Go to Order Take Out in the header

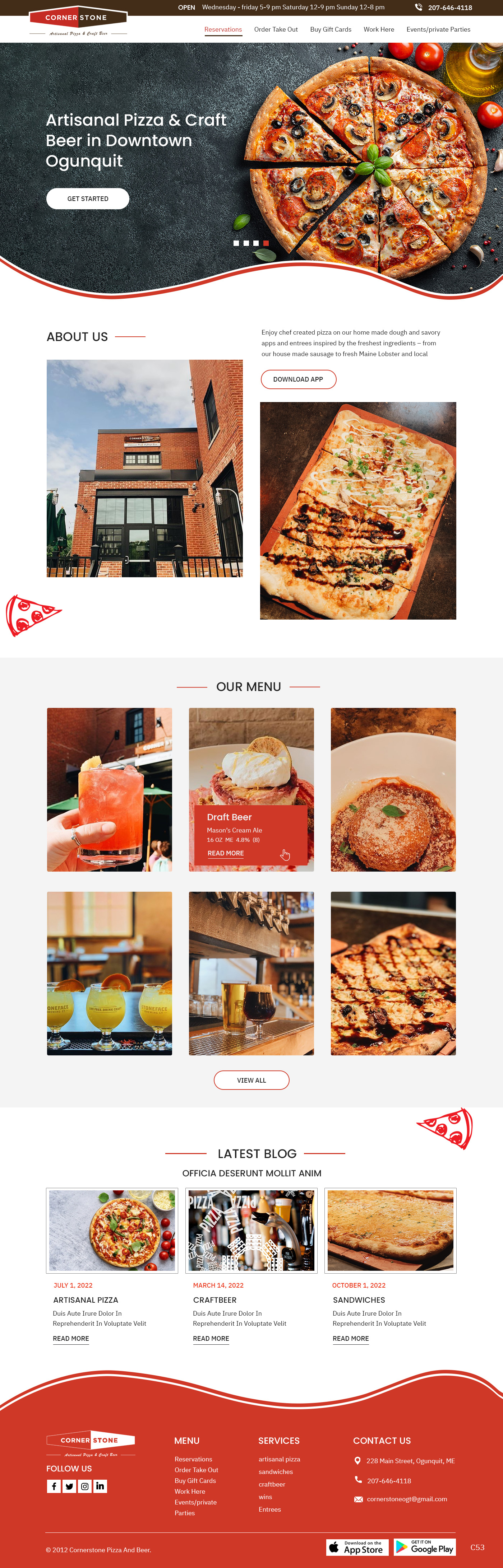276,29
